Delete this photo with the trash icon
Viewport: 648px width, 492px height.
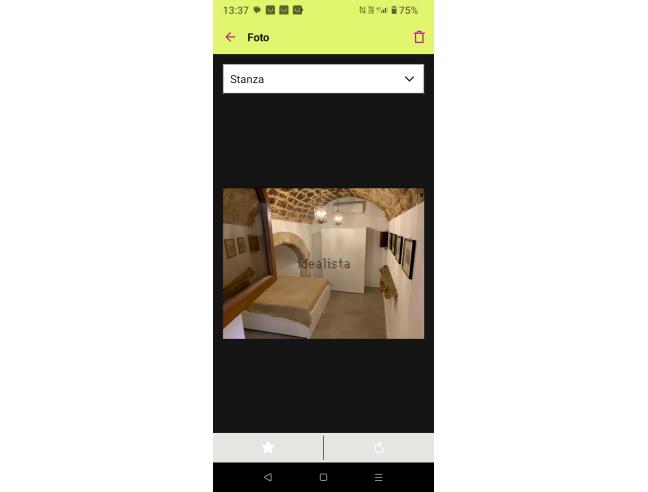click(419, 37)
